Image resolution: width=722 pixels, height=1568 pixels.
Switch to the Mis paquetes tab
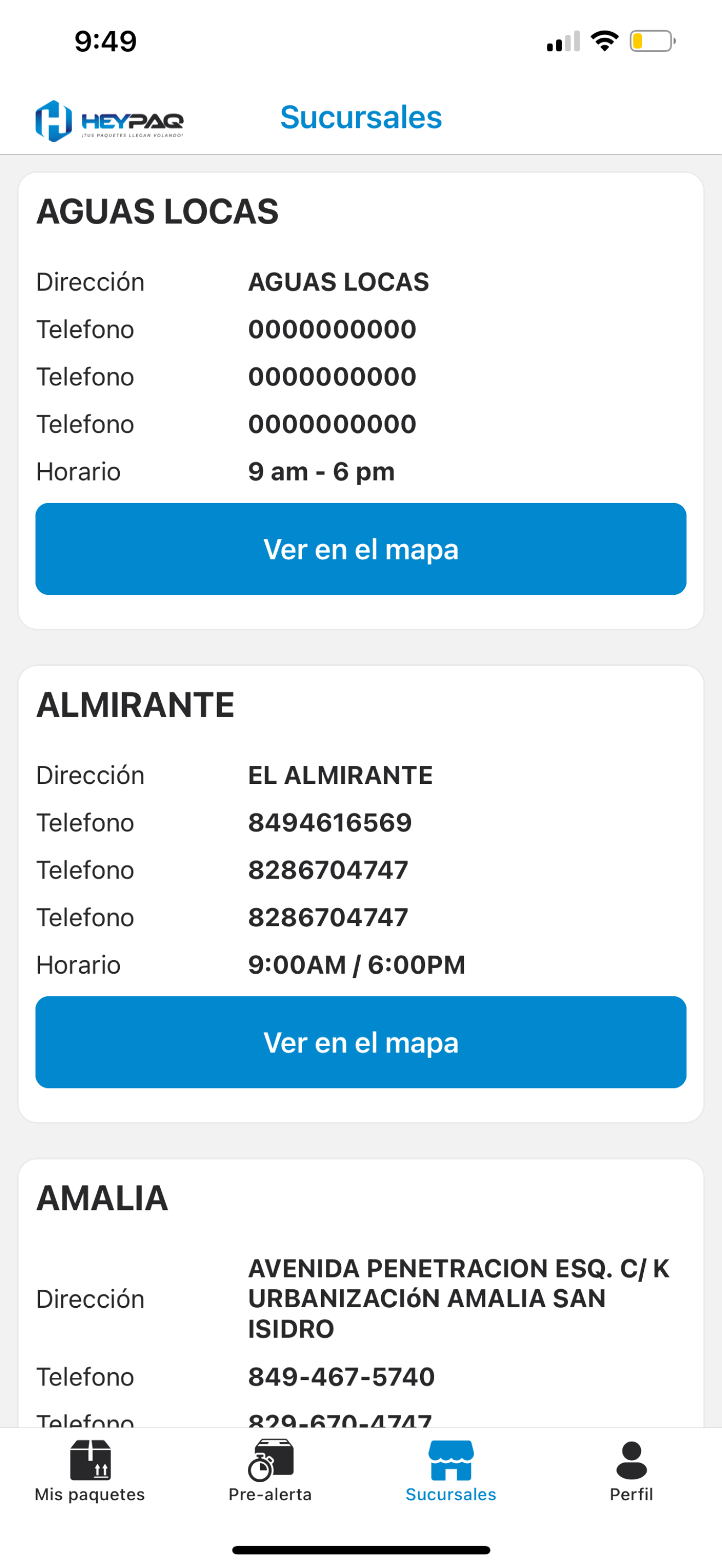(x=90, y=1471)
